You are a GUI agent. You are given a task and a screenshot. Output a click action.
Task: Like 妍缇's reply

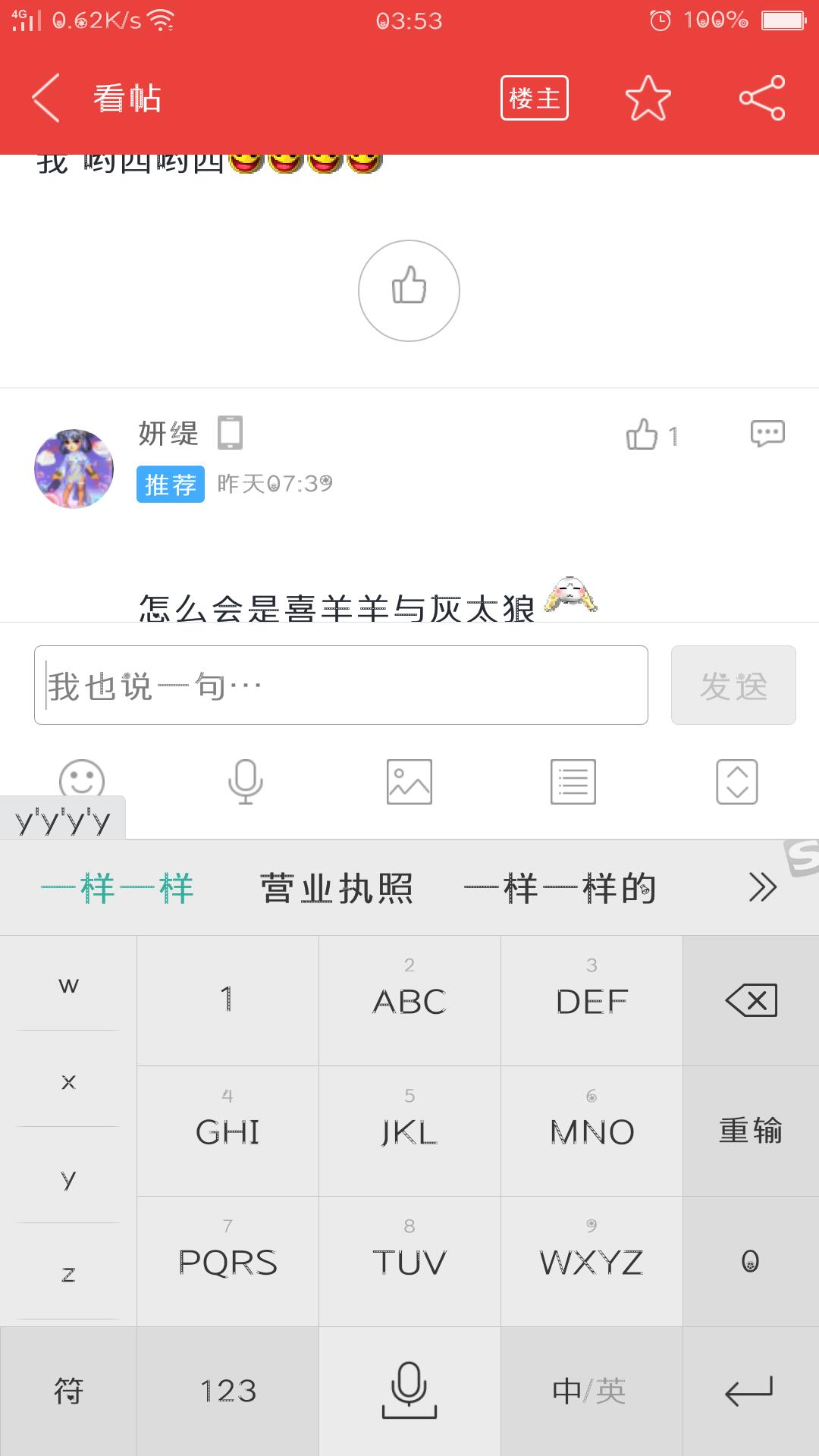pyautogui.click(x=643, y=435)
